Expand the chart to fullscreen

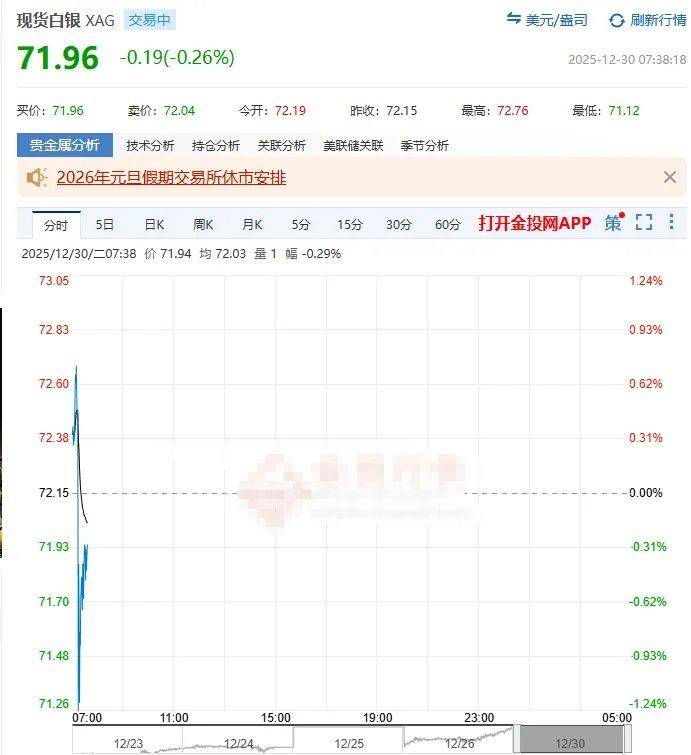643,223
